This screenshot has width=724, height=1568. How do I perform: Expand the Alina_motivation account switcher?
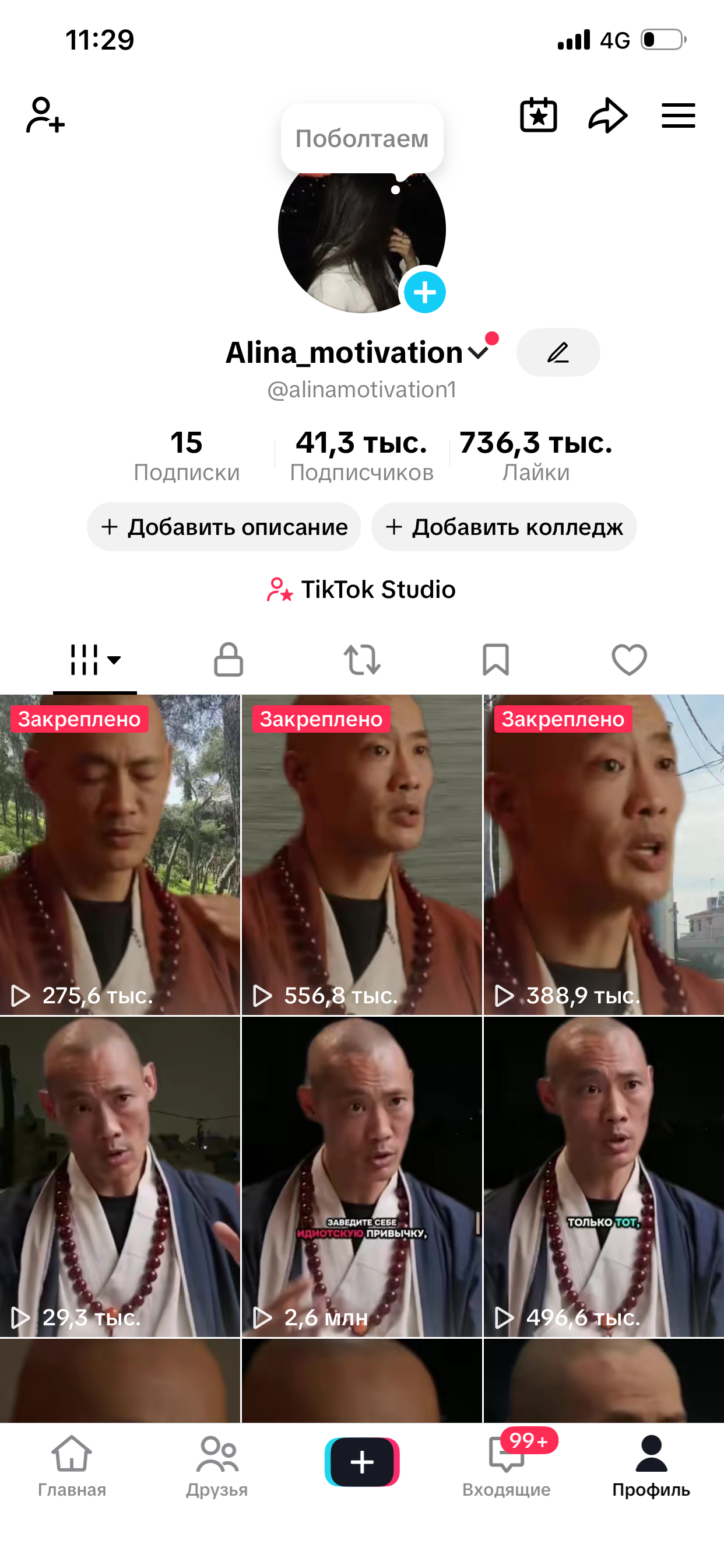[x=478, y=352]
